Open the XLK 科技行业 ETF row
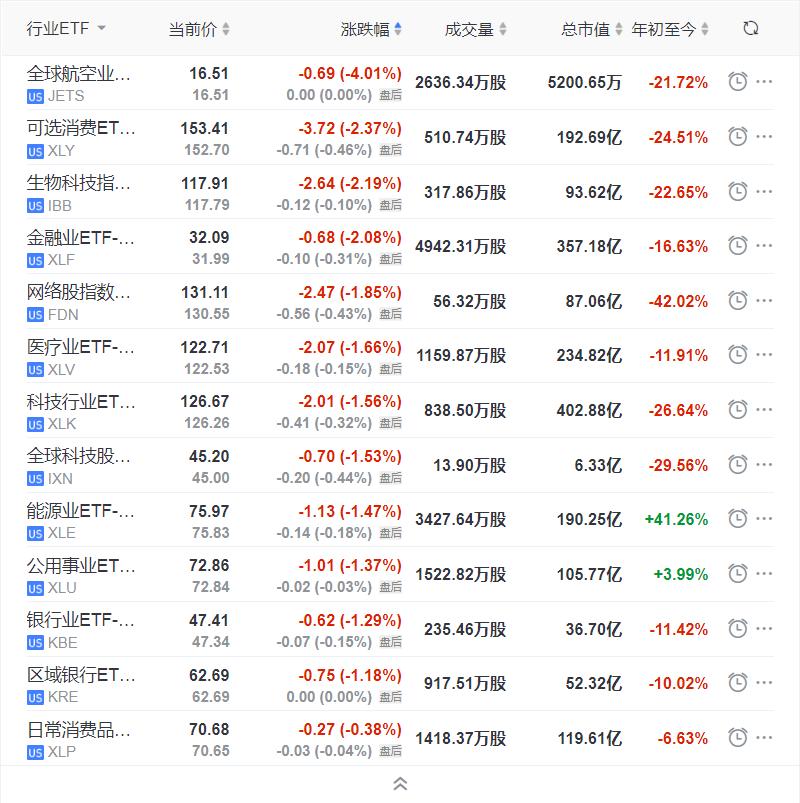800x803 pixels. 80,410
